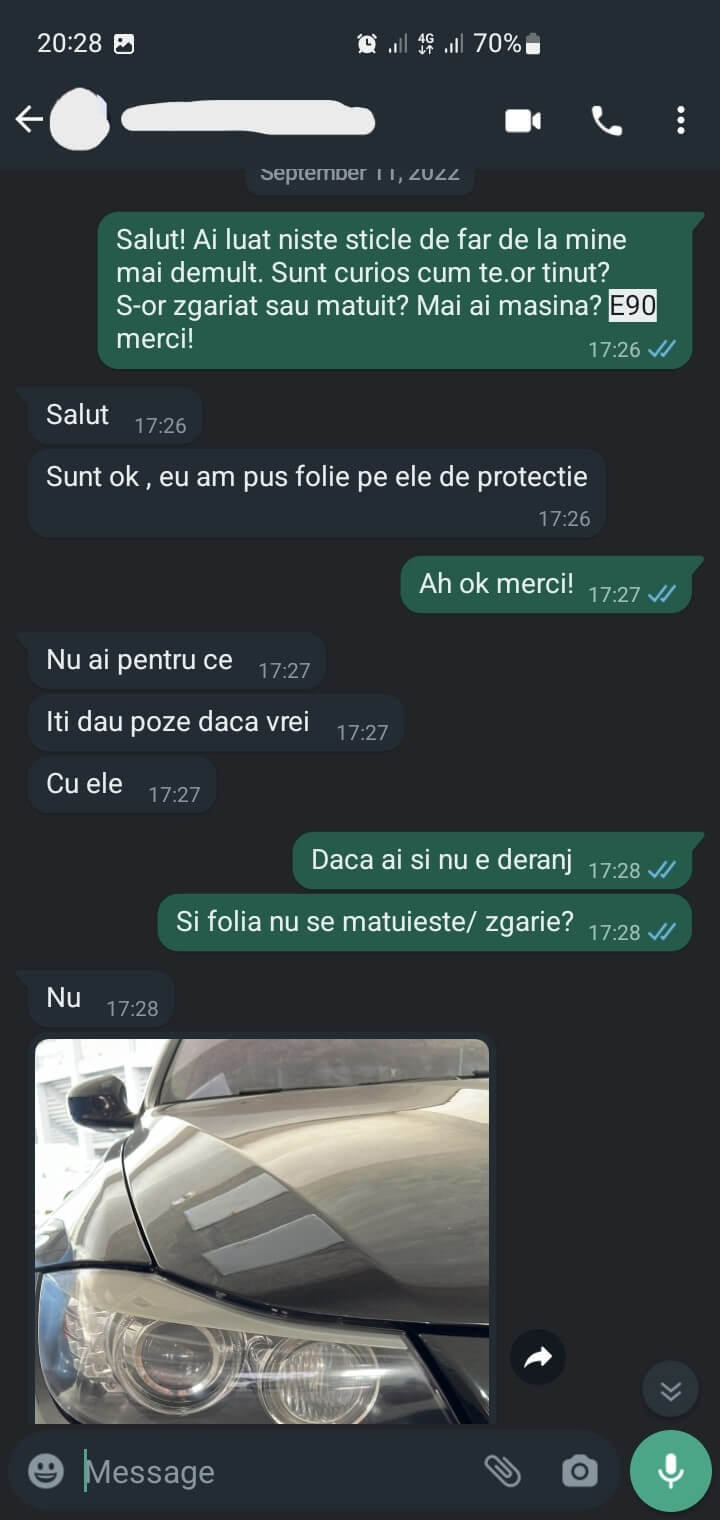Open the contact's profile from the header
The height and width of the screenshot is (1520, 720).
pos(247,121)
